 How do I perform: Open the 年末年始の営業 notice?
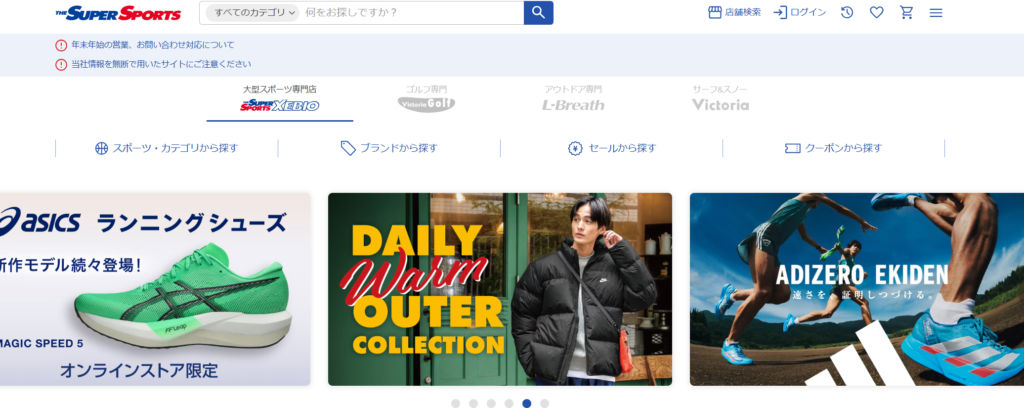point(152,45)
